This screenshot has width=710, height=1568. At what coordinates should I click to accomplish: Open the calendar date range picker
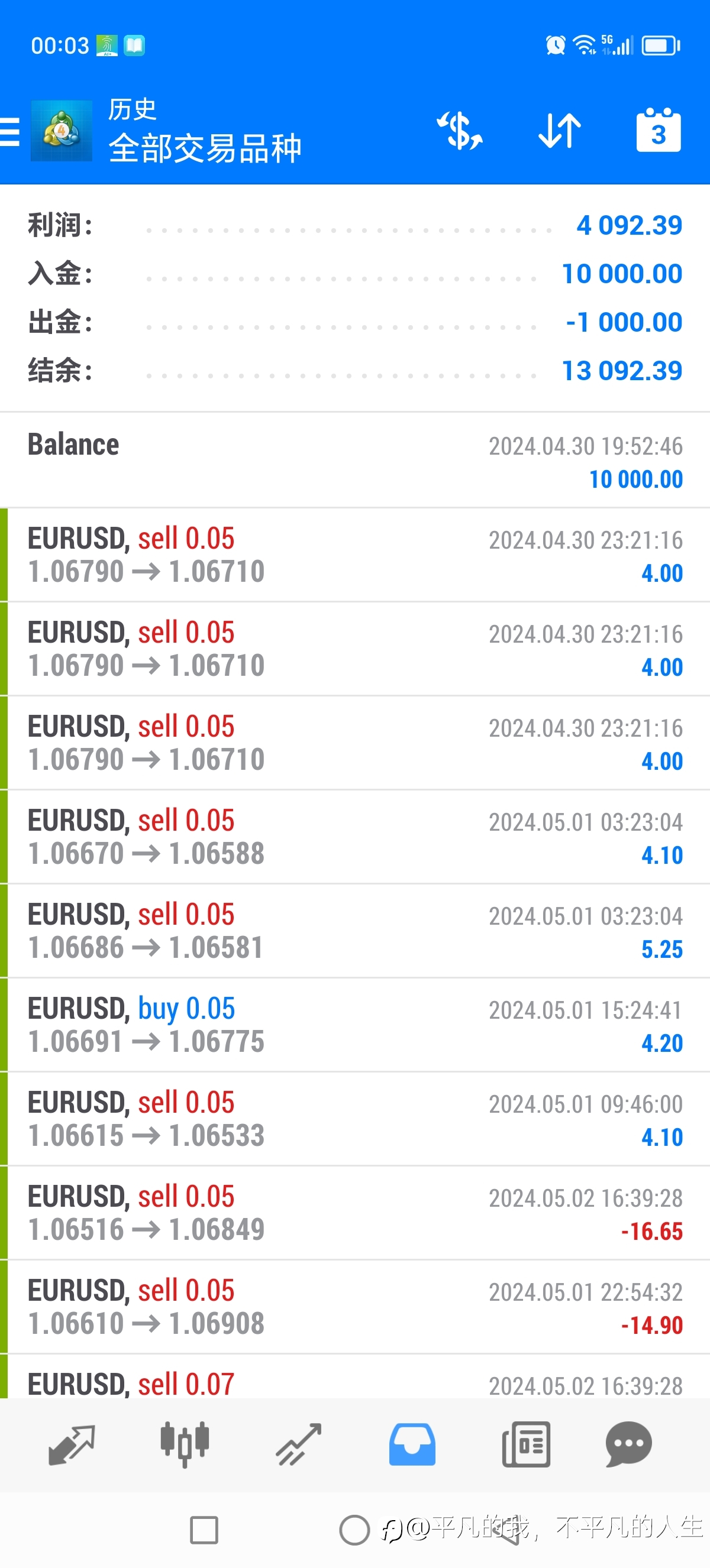(x=659, y=129)
